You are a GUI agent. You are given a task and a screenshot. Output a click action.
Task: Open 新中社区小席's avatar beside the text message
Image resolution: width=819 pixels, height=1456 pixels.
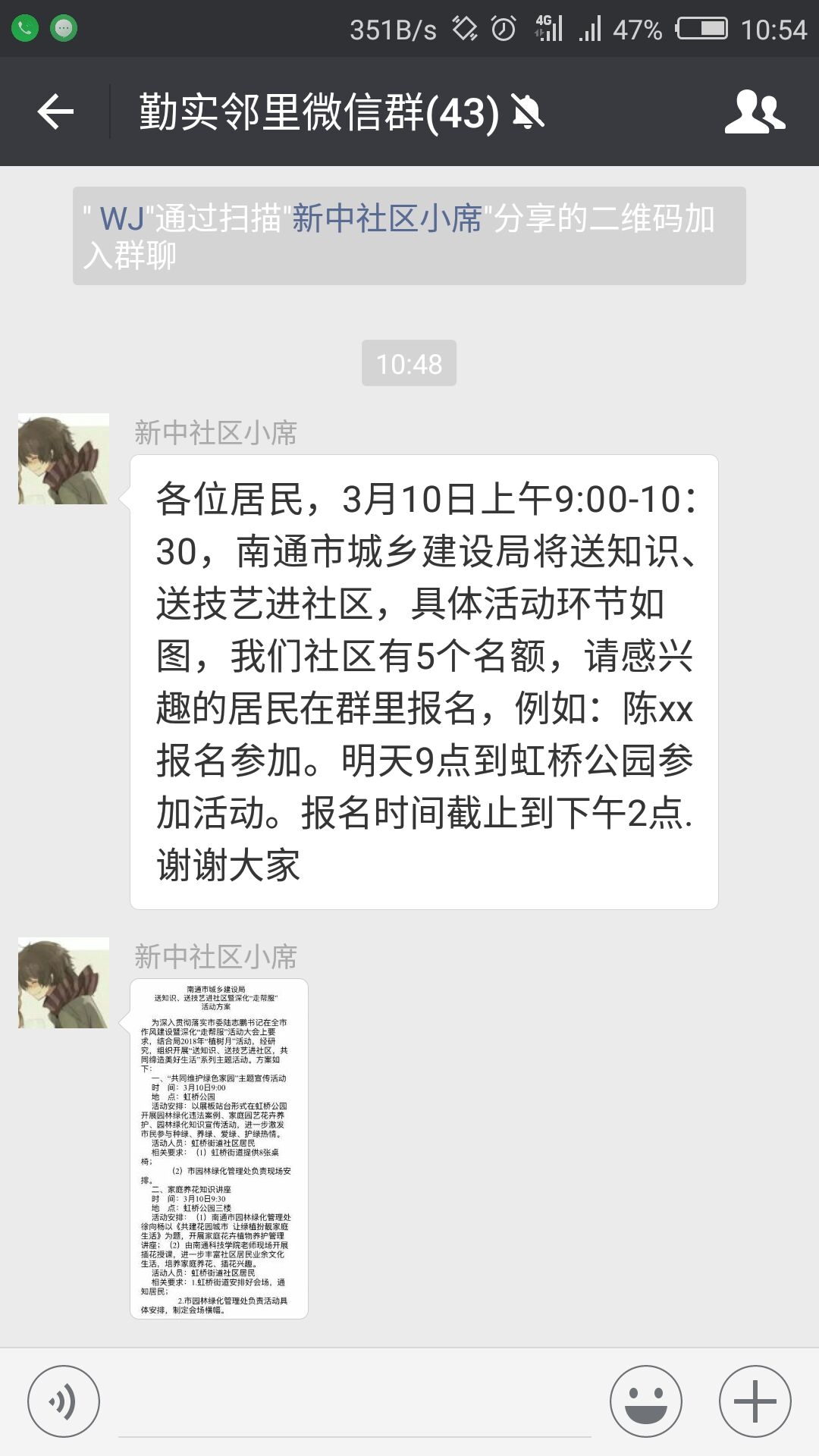(x=64, y=459)
